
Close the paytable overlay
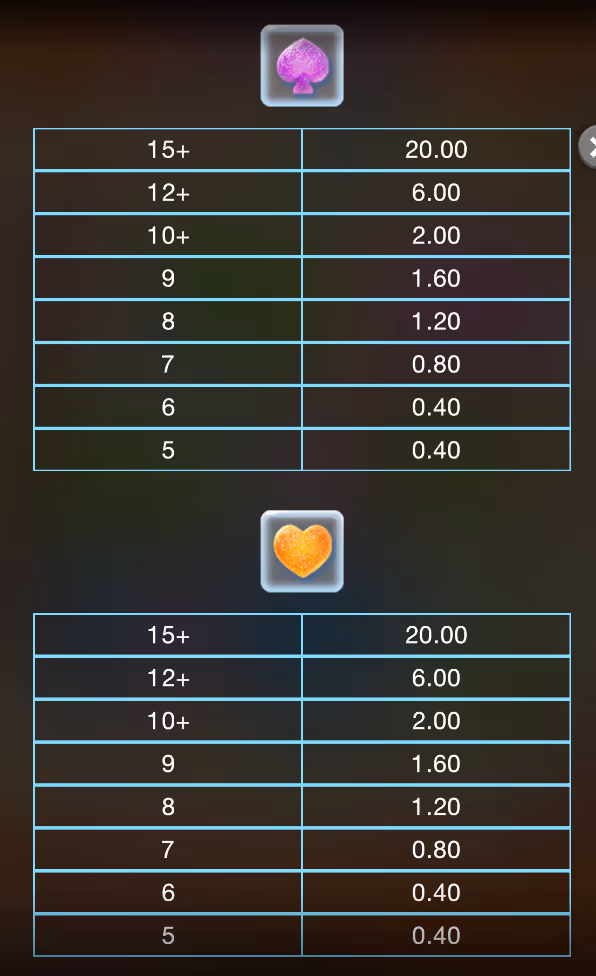tap(589, 147)
